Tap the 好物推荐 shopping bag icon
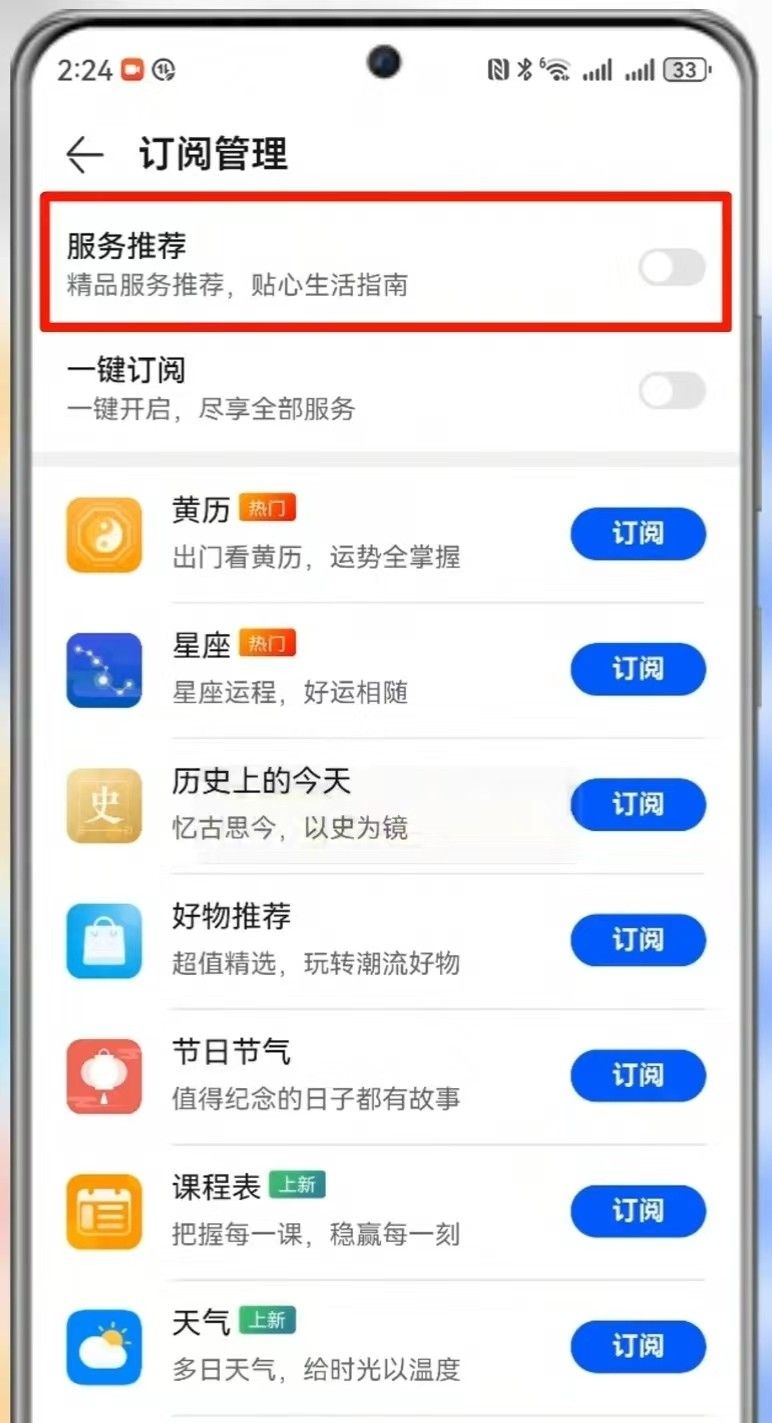Screen dimensions: 772x1423 [x=103, y=941]
